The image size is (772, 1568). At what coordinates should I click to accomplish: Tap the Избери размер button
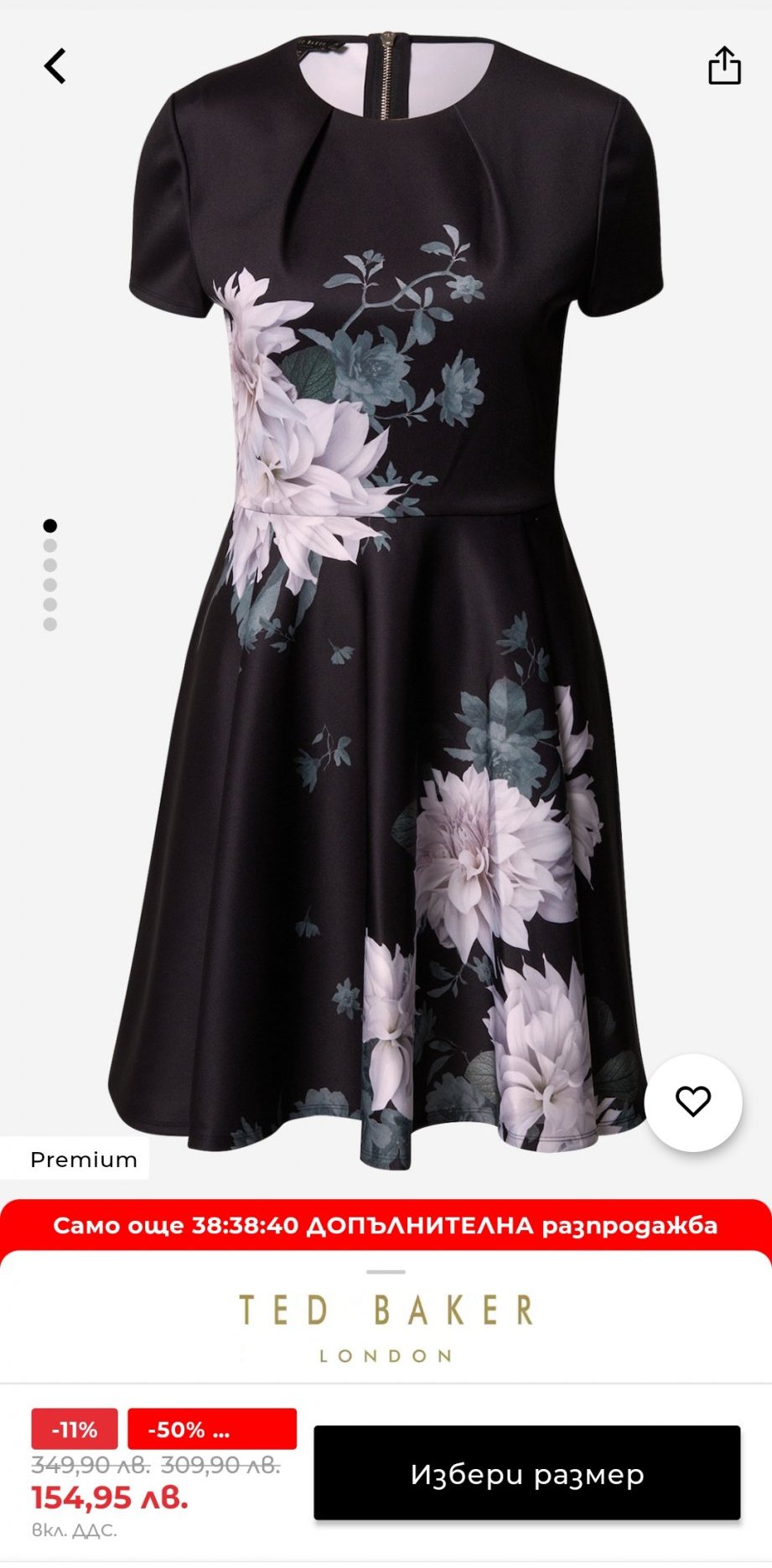[x=526, y=1473]
